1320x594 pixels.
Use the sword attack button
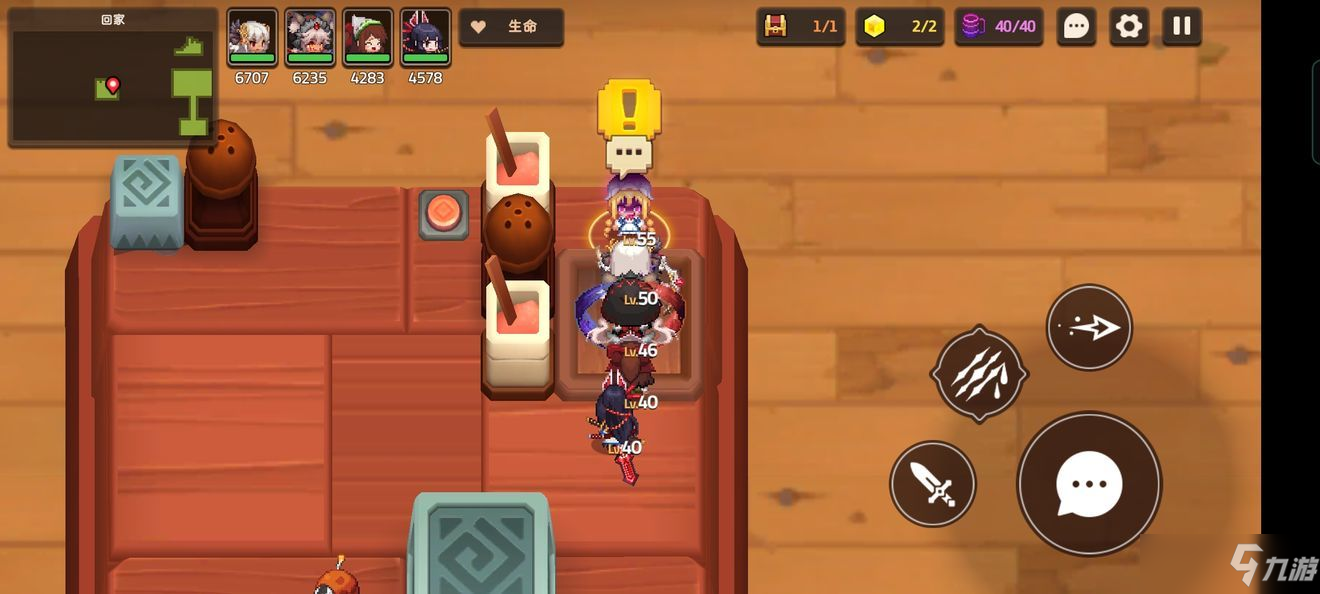click(x=932, y=484)
